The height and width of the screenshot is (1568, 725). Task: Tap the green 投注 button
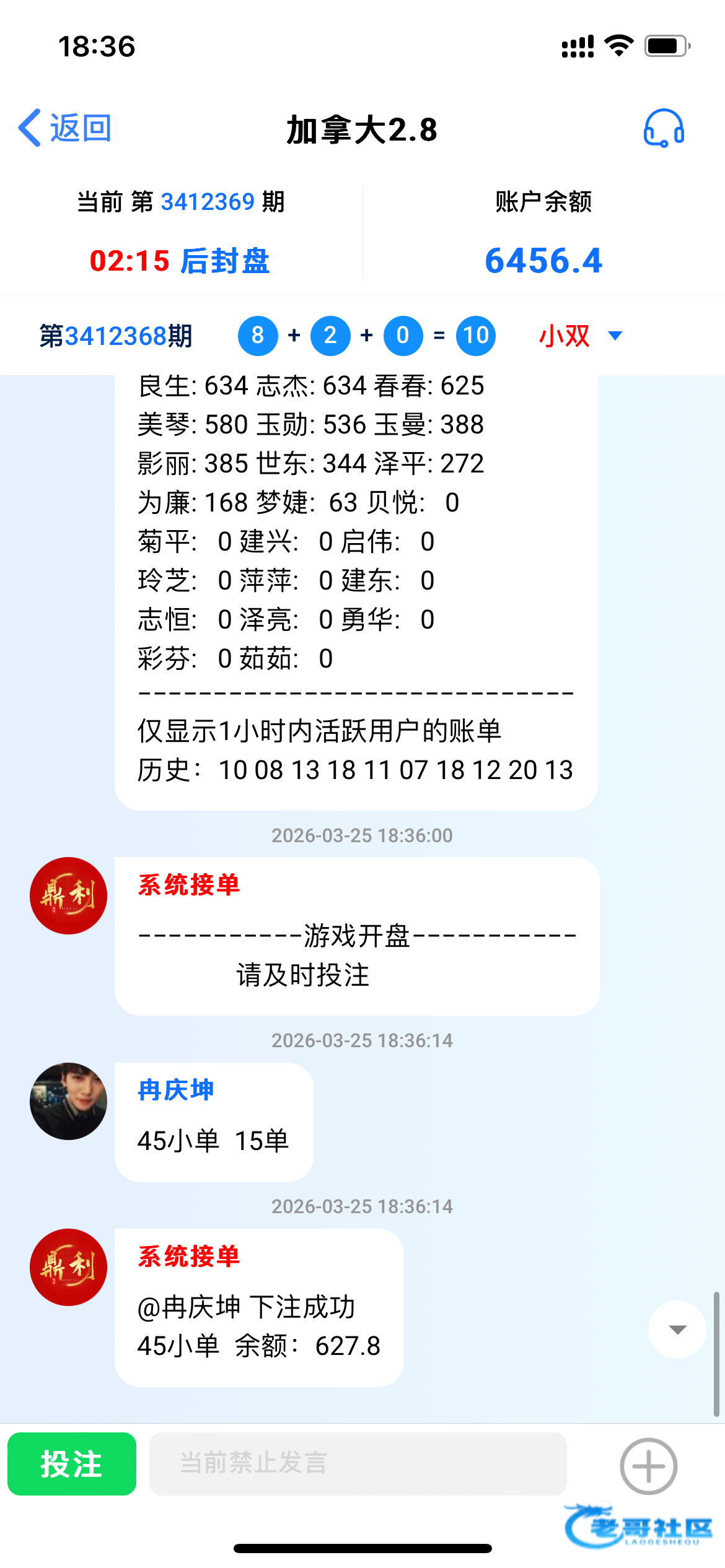point(72,1464)
